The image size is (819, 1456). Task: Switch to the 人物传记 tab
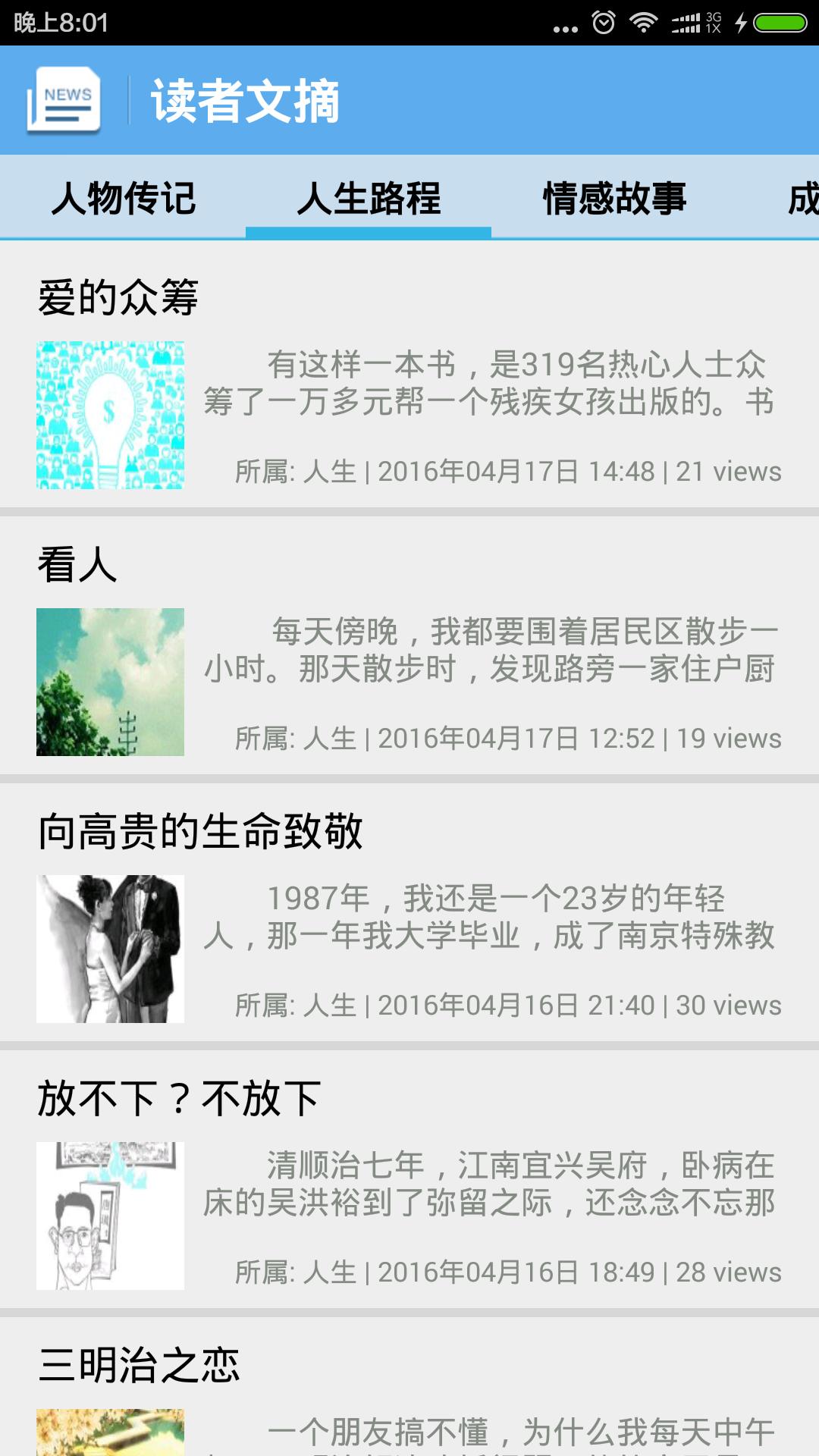point(125,199)
